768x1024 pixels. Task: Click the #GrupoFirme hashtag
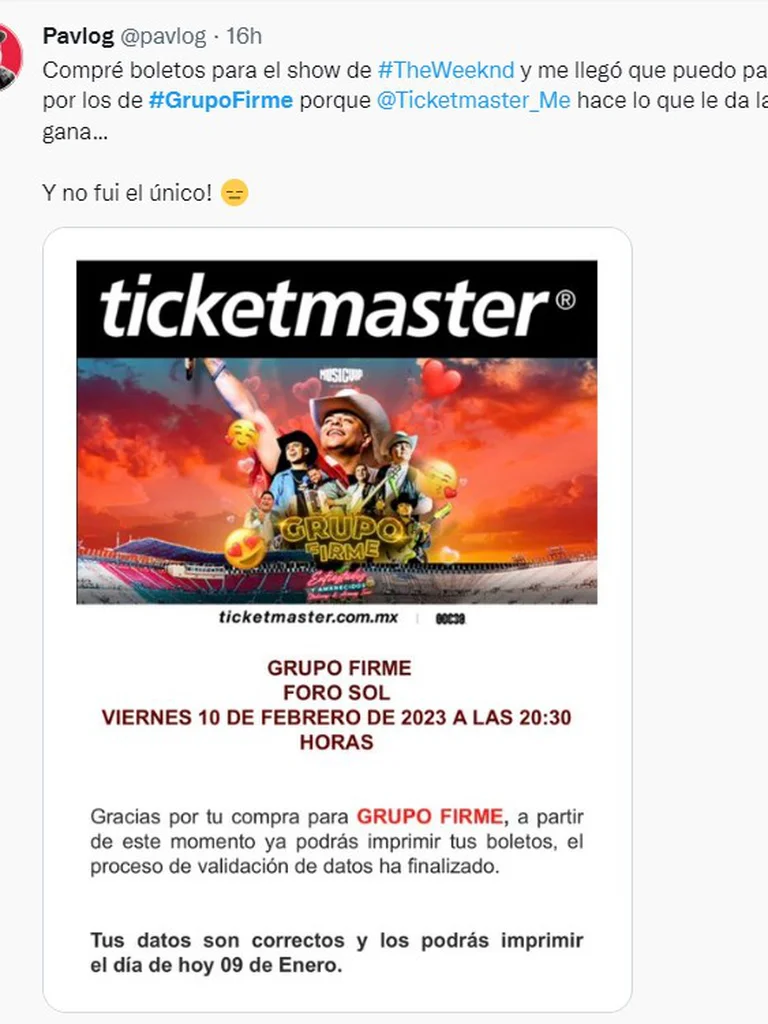click(x=219, y=100)
